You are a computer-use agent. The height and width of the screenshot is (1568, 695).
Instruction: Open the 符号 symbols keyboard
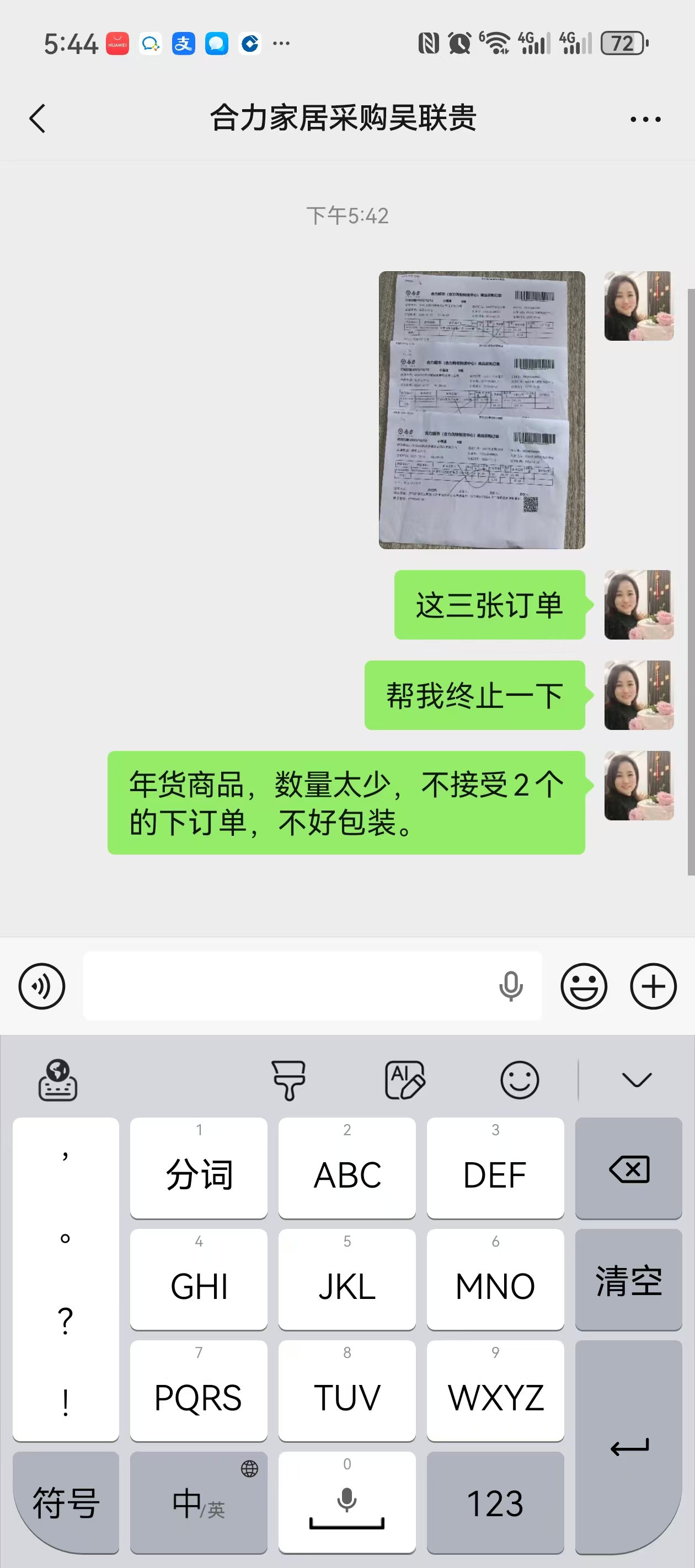tap(66, 1502)
